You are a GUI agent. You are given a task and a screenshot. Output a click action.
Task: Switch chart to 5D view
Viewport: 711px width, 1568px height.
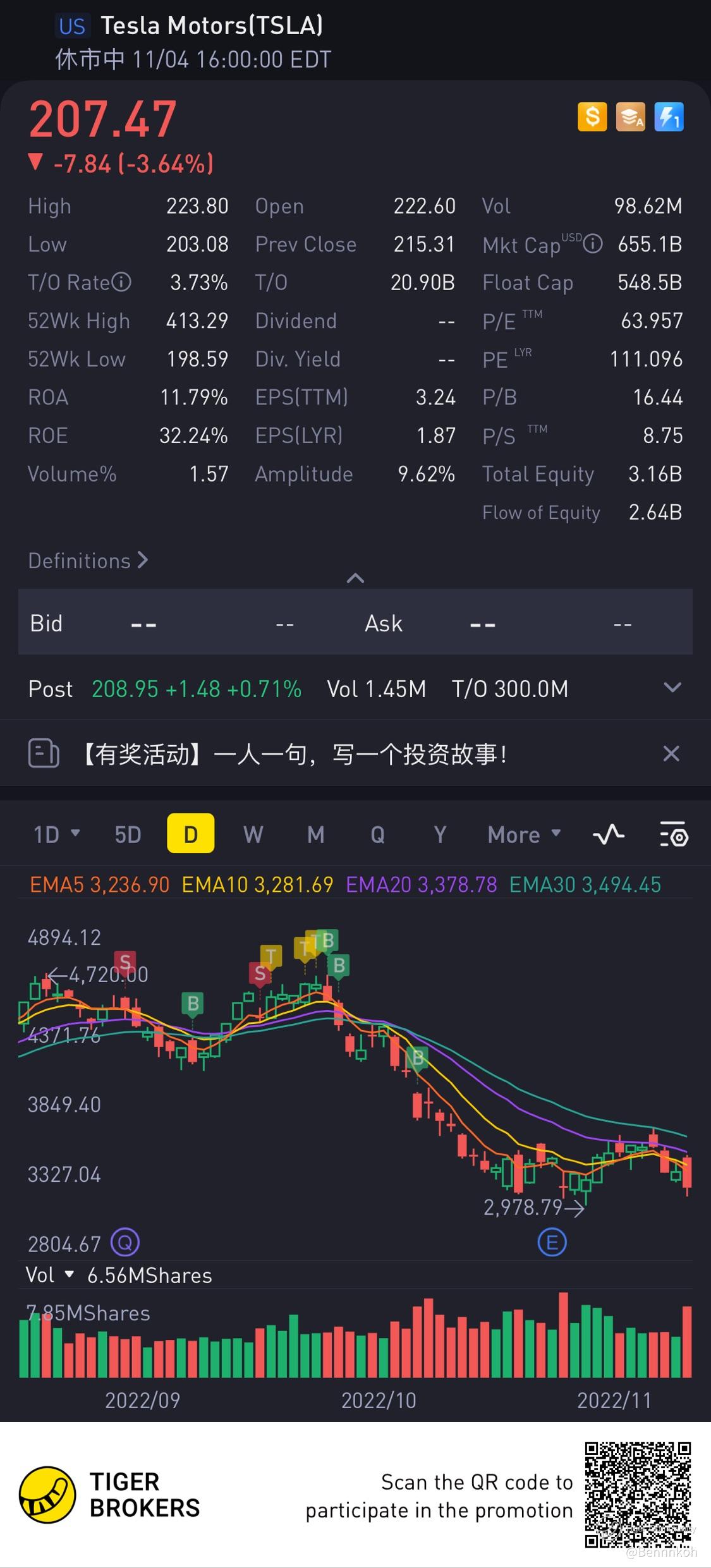tap(128, 834)
